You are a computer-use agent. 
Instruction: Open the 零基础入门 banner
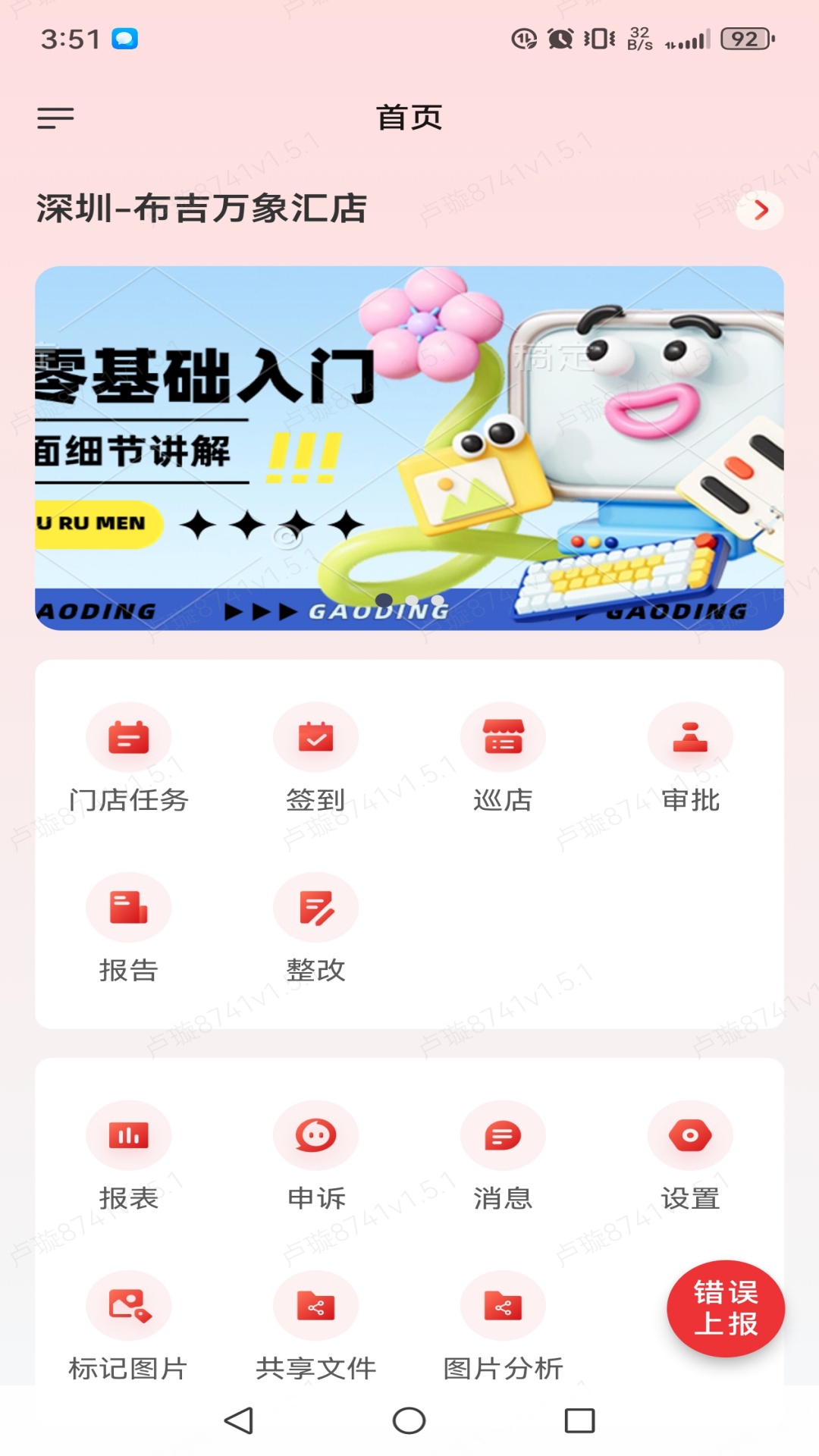tap(409, 448)
